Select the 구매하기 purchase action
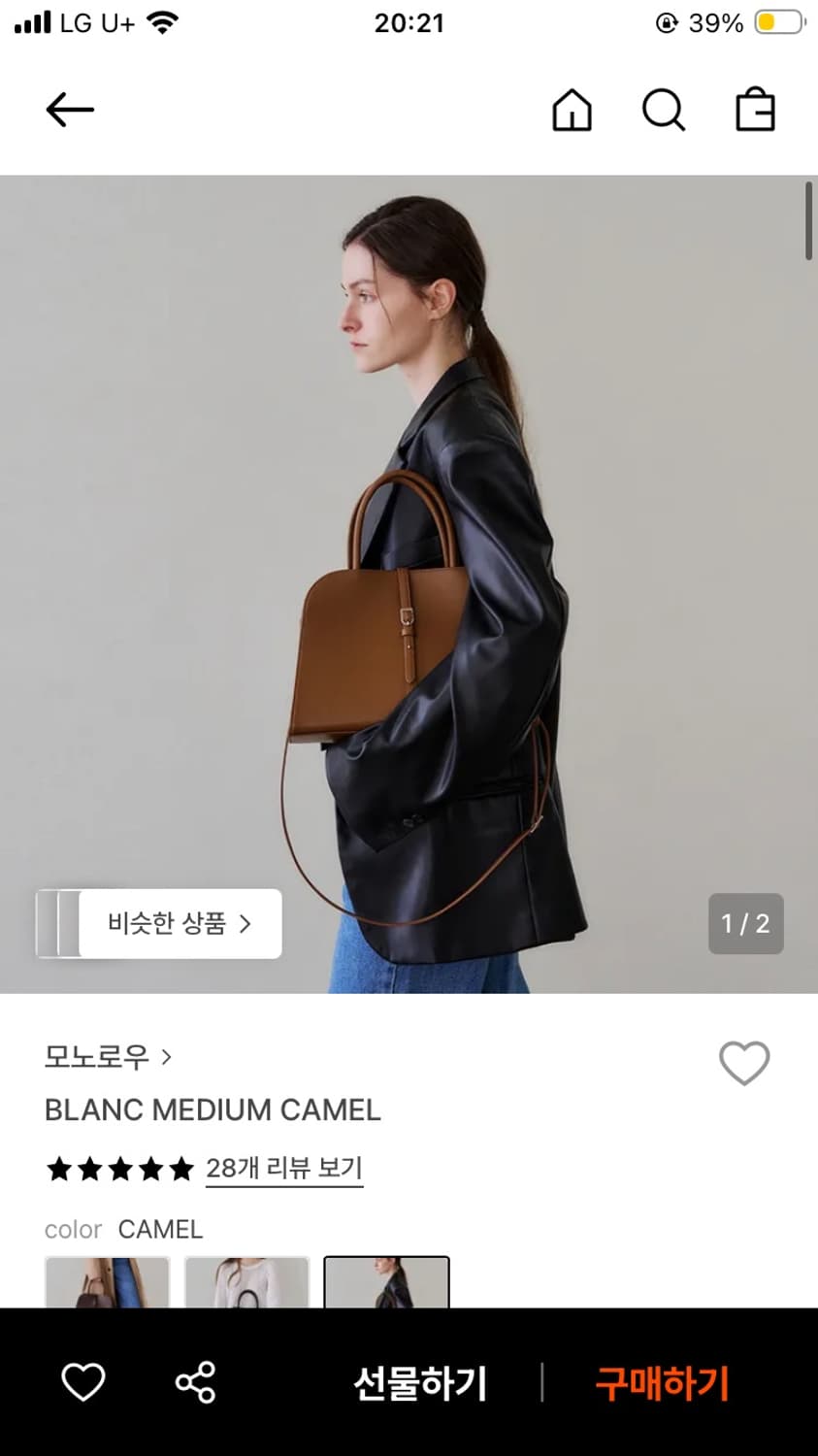The height and width of the screenshot is (1456, 818). point(660,1382)
